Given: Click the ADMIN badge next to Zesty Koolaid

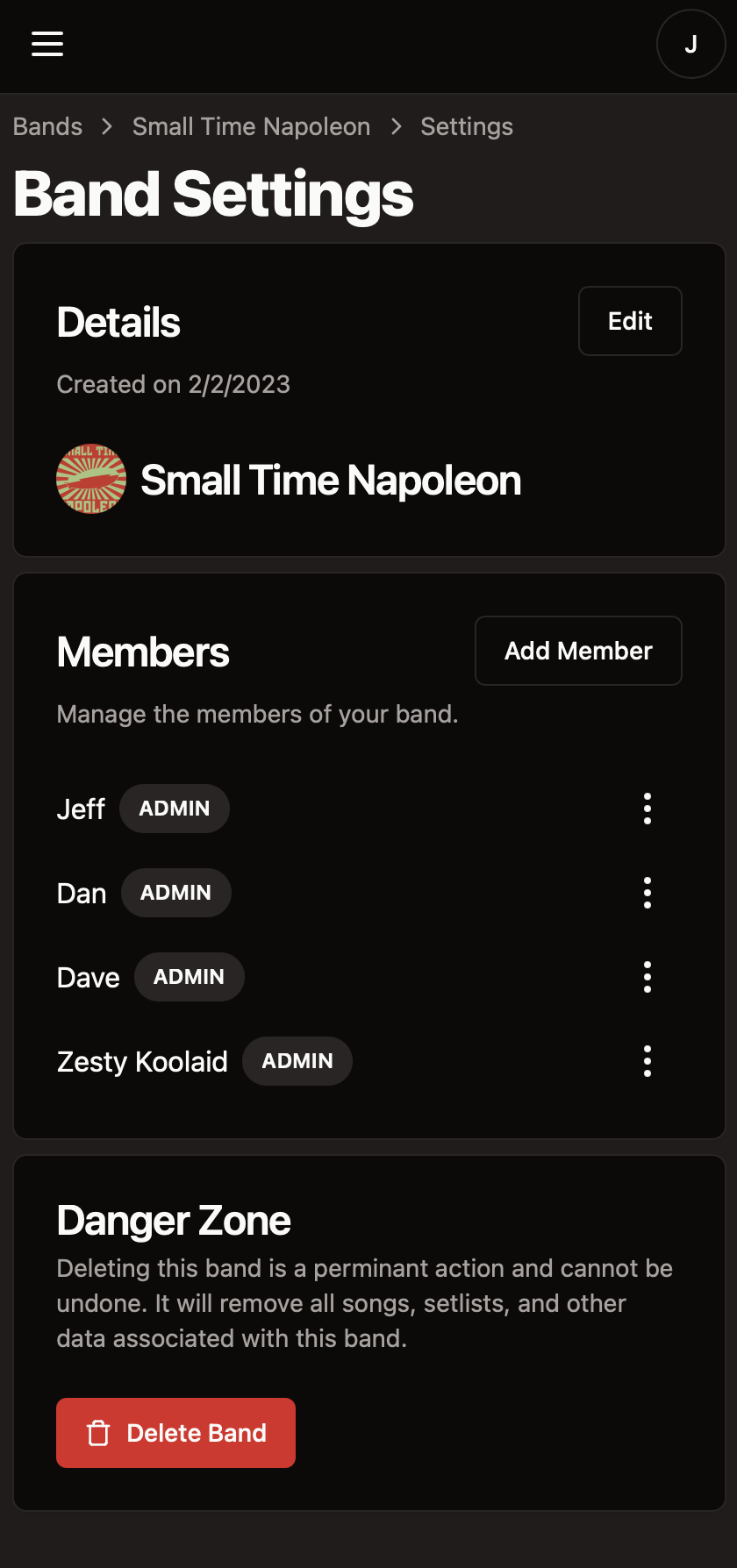Looking at the screenshot, I should click(297, 1060).
